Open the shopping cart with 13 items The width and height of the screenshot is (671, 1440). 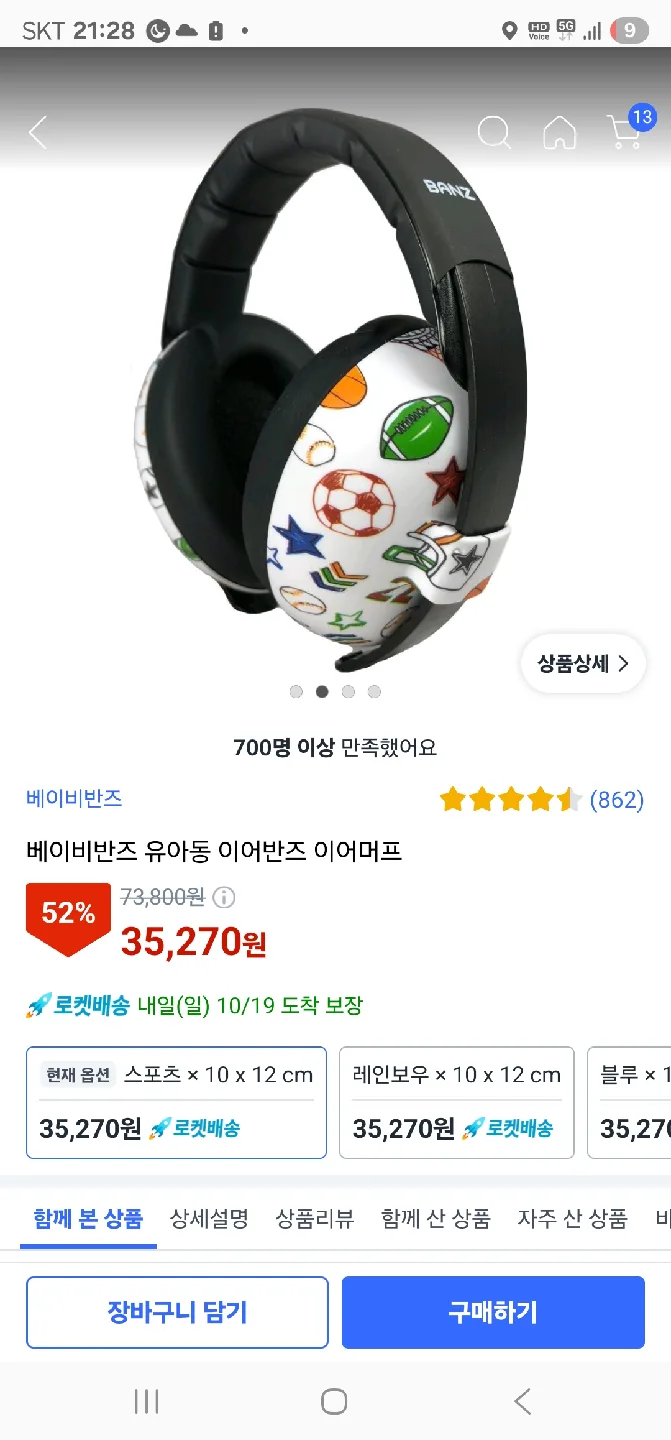pos(625,132)
